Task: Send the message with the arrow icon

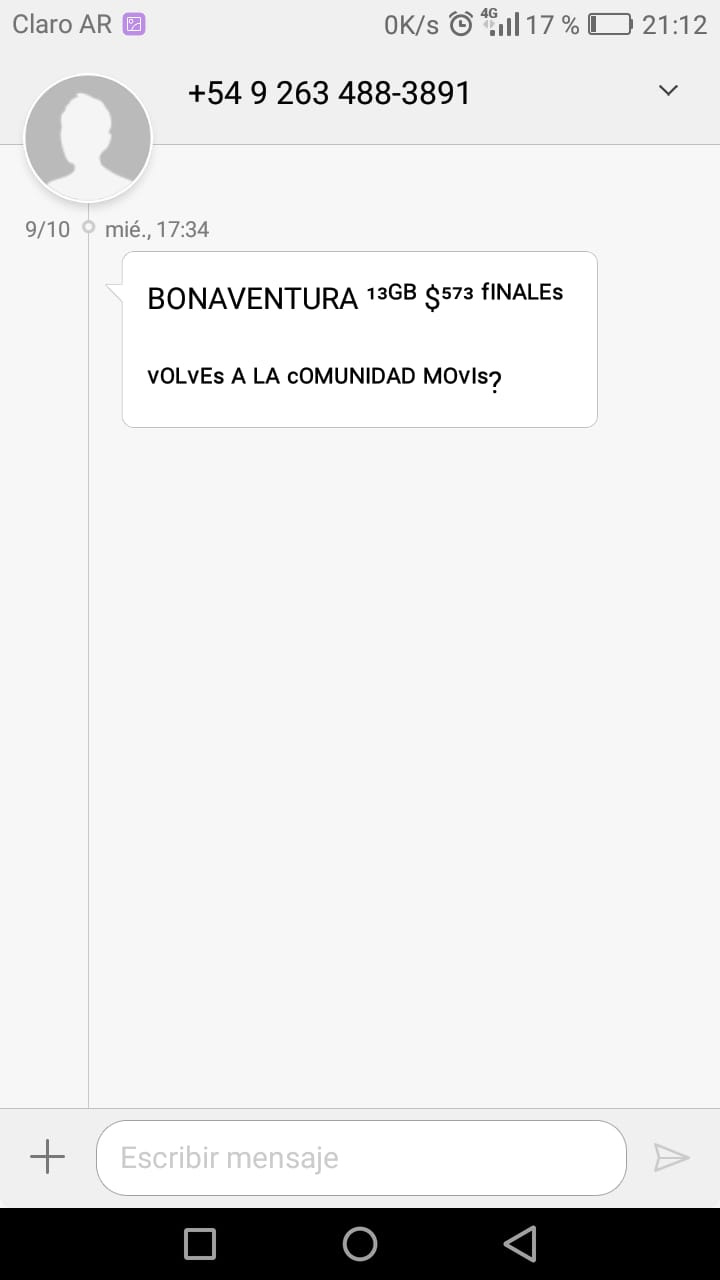Action: coord(671,1158)
